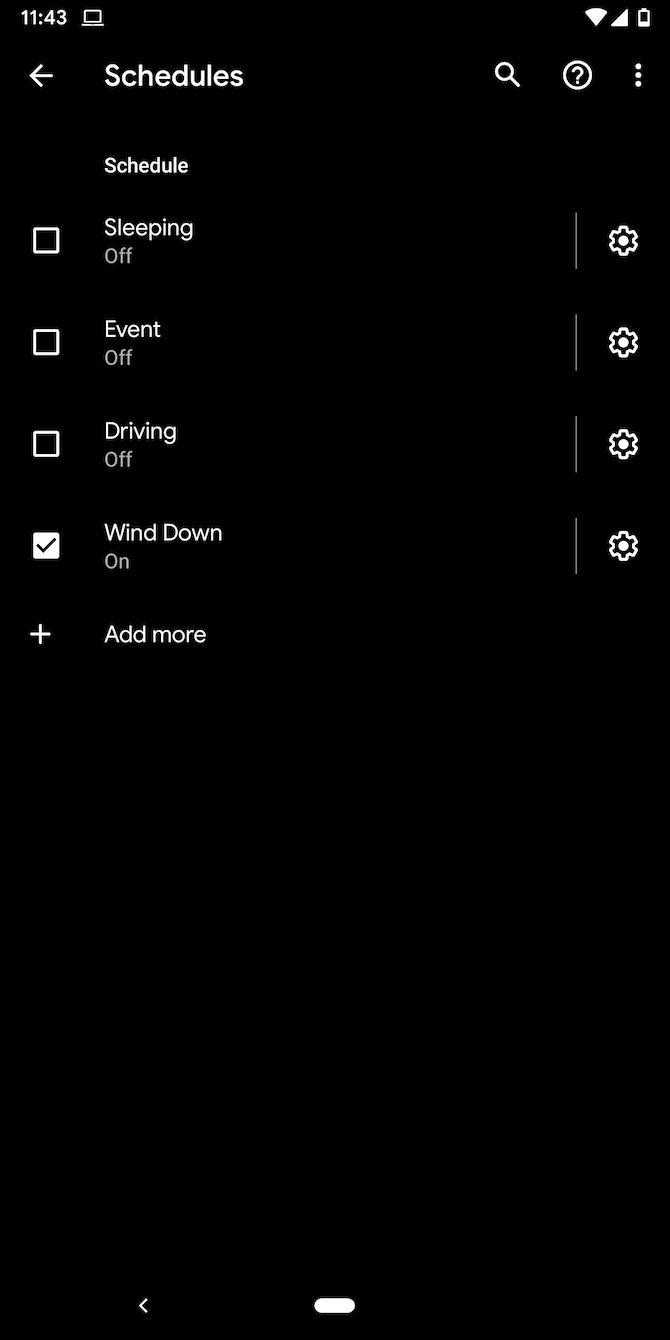
Task: Open settings gear for Driving
Action: tap(623, 444)
